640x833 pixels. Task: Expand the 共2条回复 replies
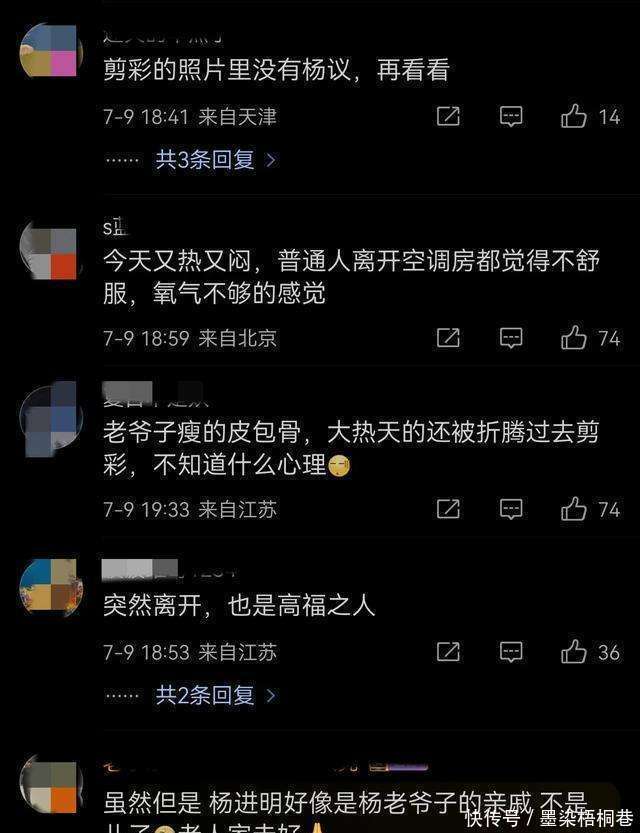[x=215, y=694]
